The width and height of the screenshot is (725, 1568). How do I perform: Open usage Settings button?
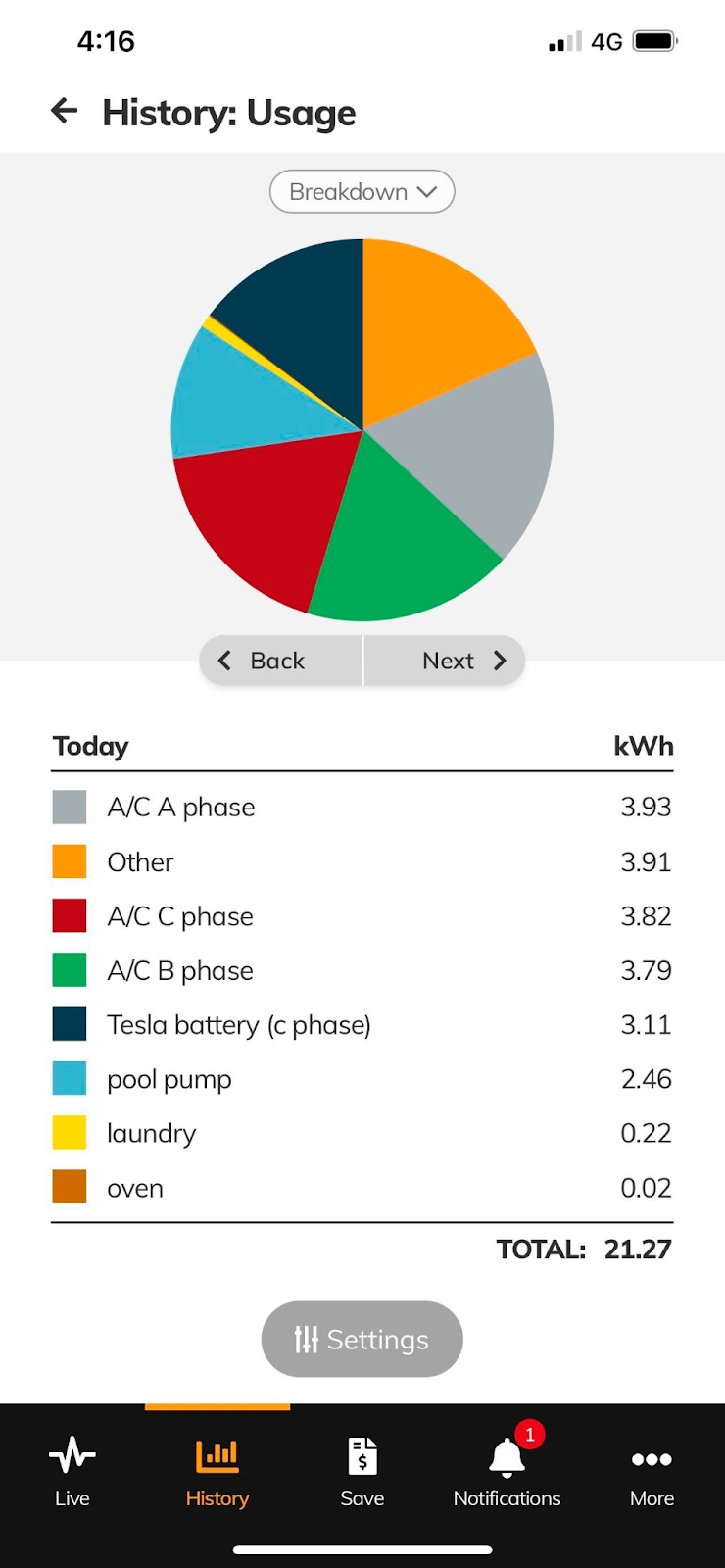pyautogui.click(x=362, y=1339)
